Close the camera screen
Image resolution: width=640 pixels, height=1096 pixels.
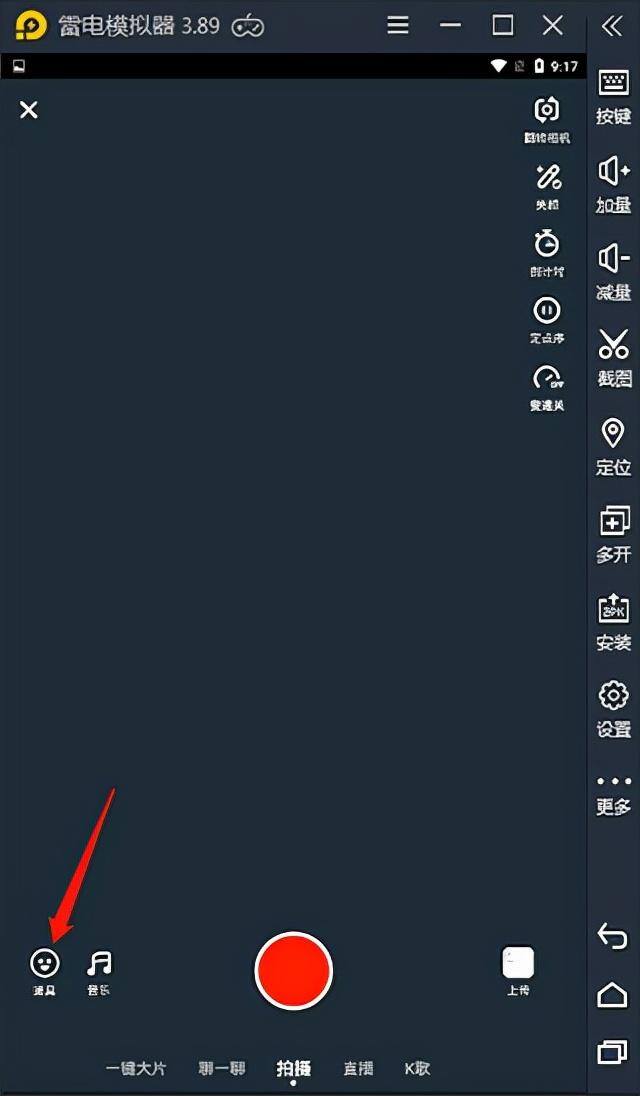29,110
